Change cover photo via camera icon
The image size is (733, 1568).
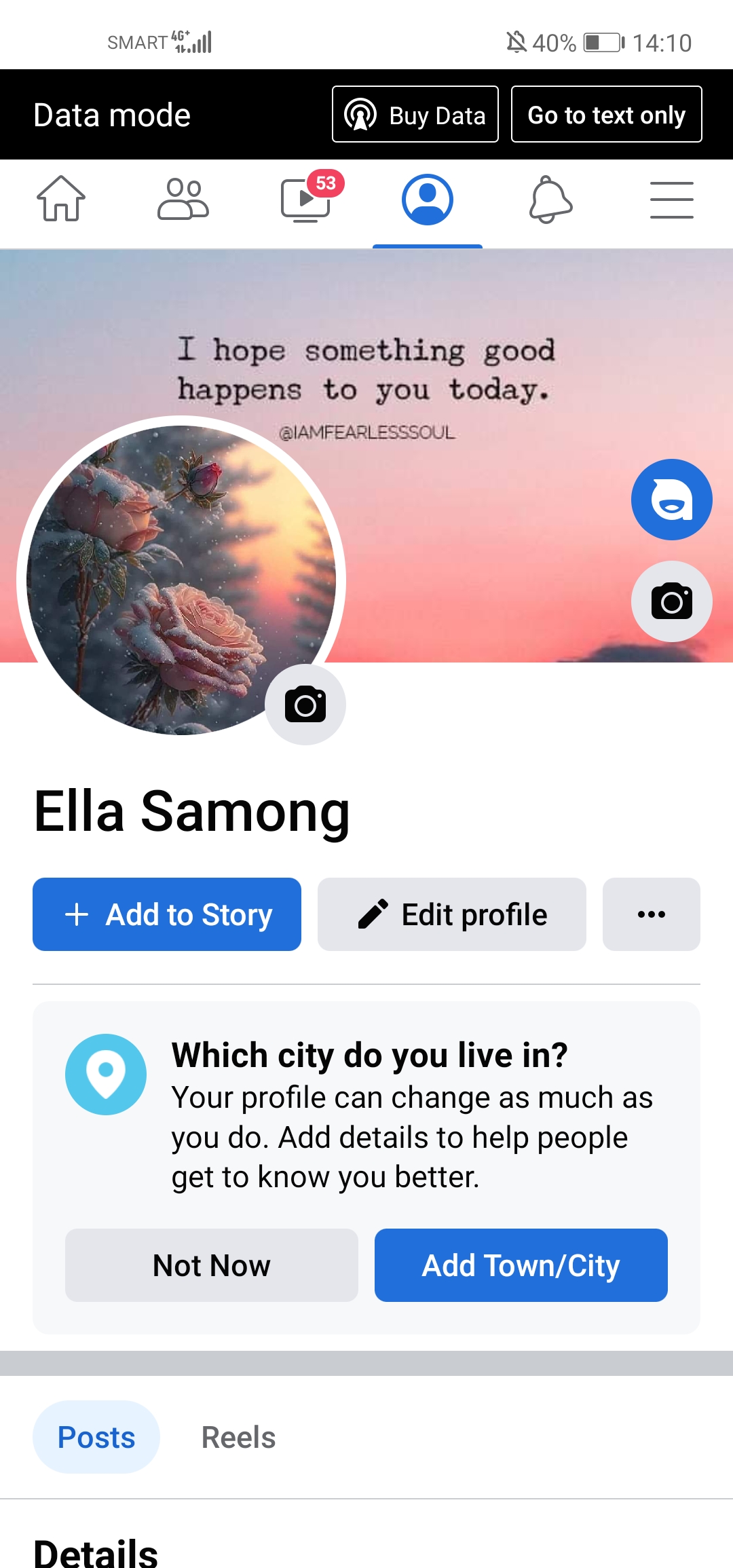click(672, 601)
